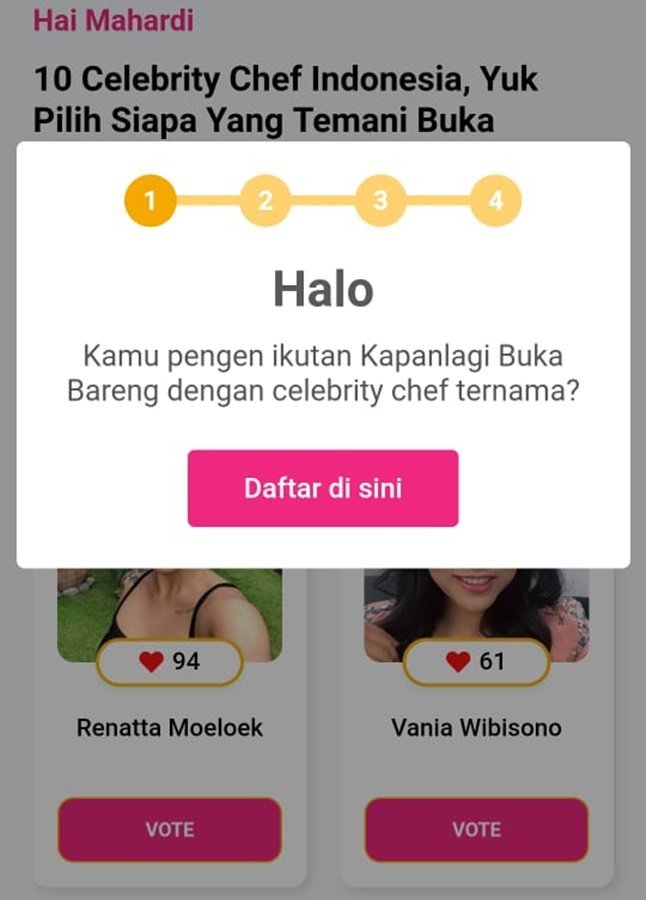The height and width of the screenshot is (900, 646).
Task: Jump to step 3 in the indicator
Action: pyautogui.click(x=380, y=200)
